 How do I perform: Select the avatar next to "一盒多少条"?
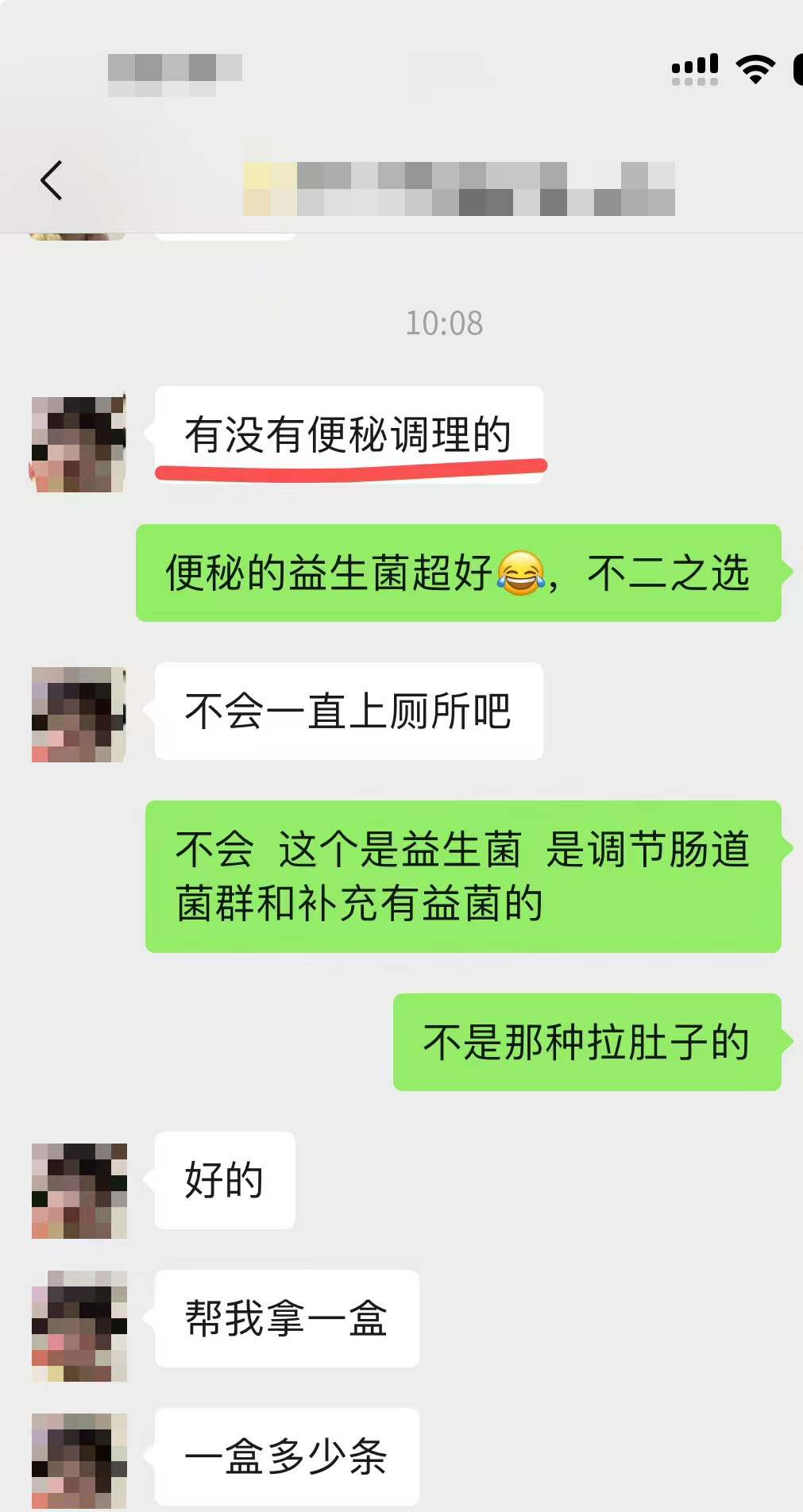[79, 1460]
